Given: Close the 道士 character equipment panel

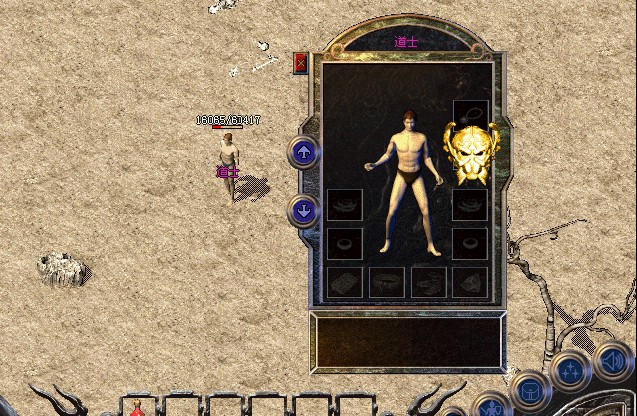Looking at the screenshot, I should 301,63.
